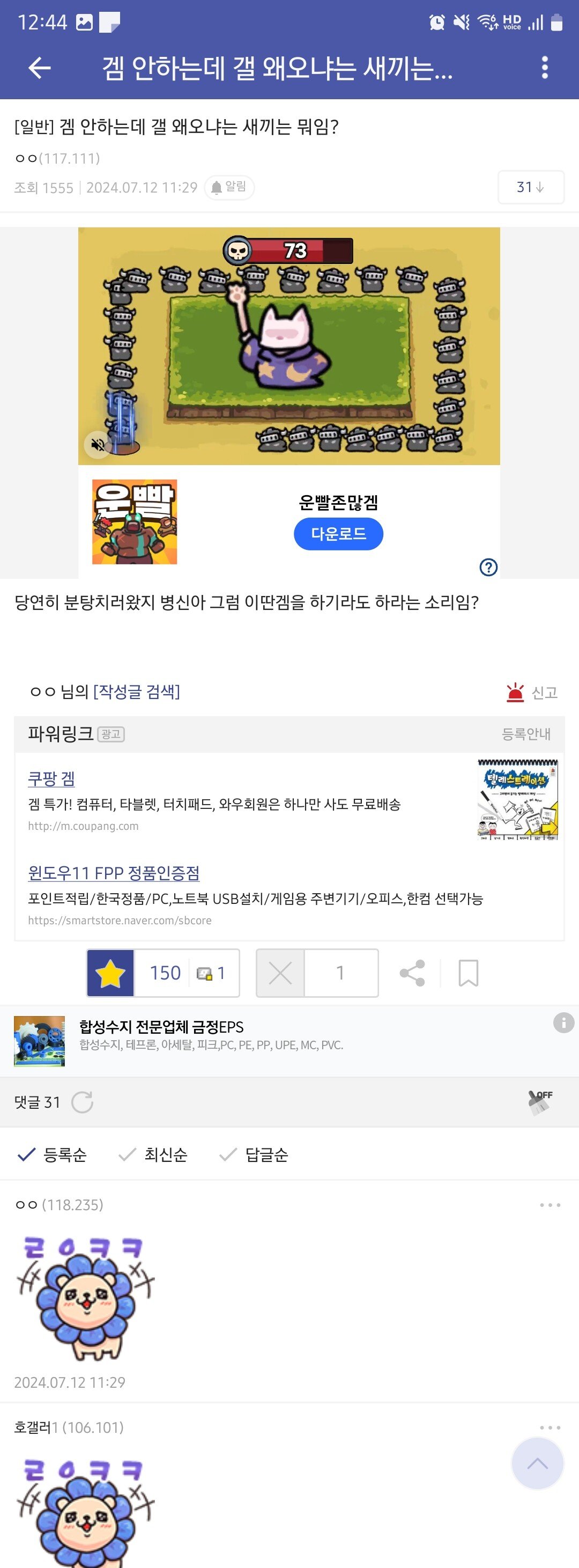Tap the 다운로드 button for 운빨존많겜
Screen dimensions: 579x1568
tap(338, 534)
